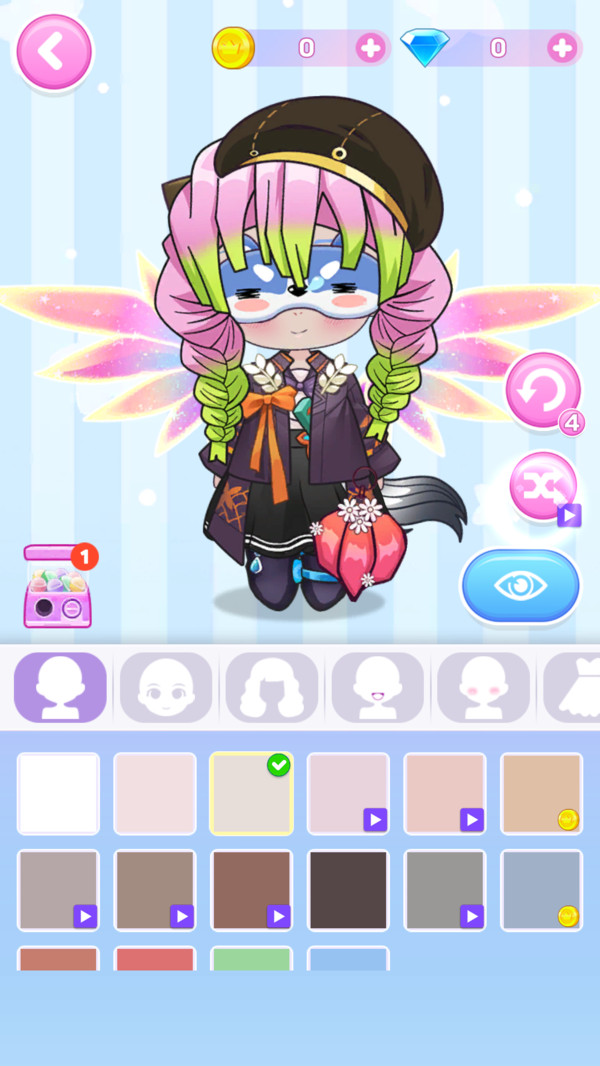Image resolution: width=600 pixels, height=1066 pixels.
Task: Switch to the face shape tab
Action: (166, 687)
